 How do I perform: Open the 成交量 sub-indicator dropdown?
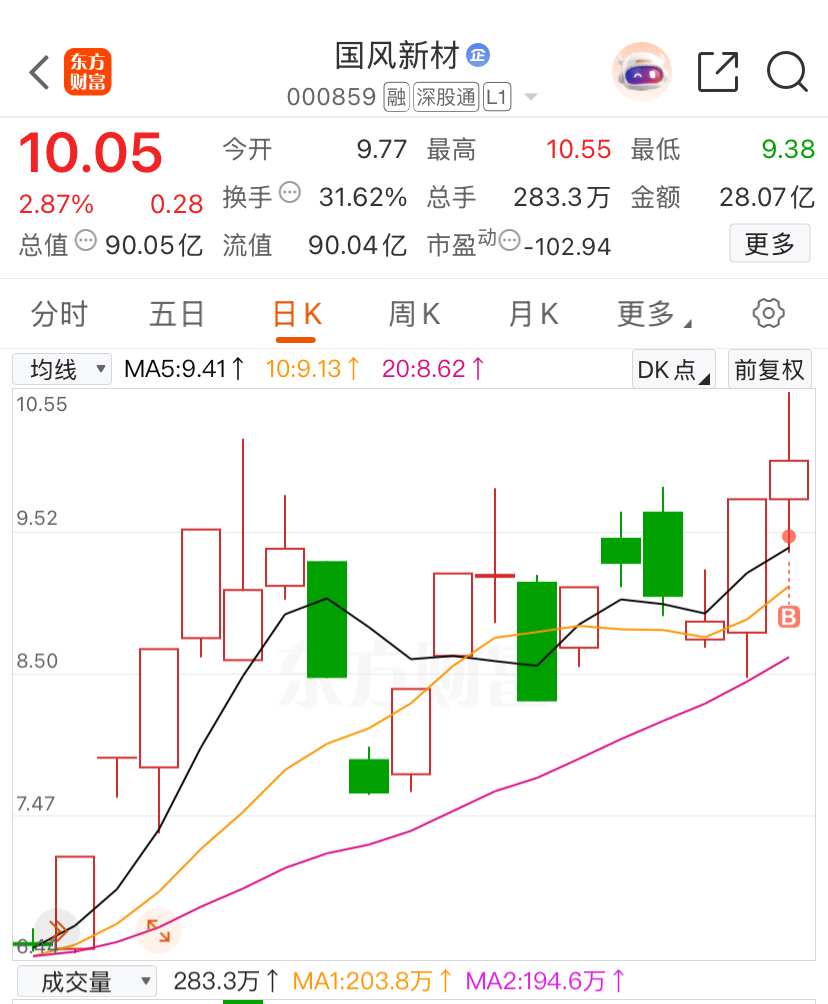(x=86, y=980)
